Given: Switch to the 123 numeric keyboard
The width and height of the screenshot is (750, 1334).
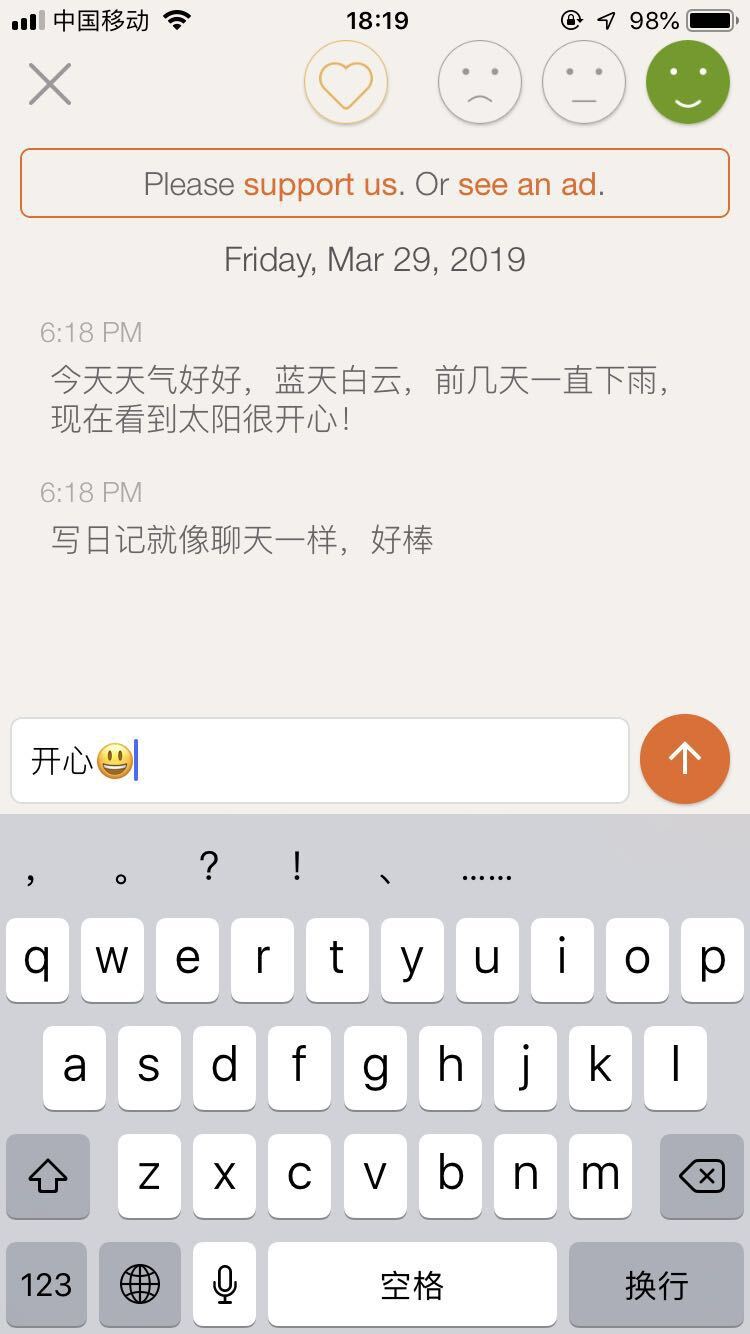Looking at the screenshot, I should (x=46, y=1284).
